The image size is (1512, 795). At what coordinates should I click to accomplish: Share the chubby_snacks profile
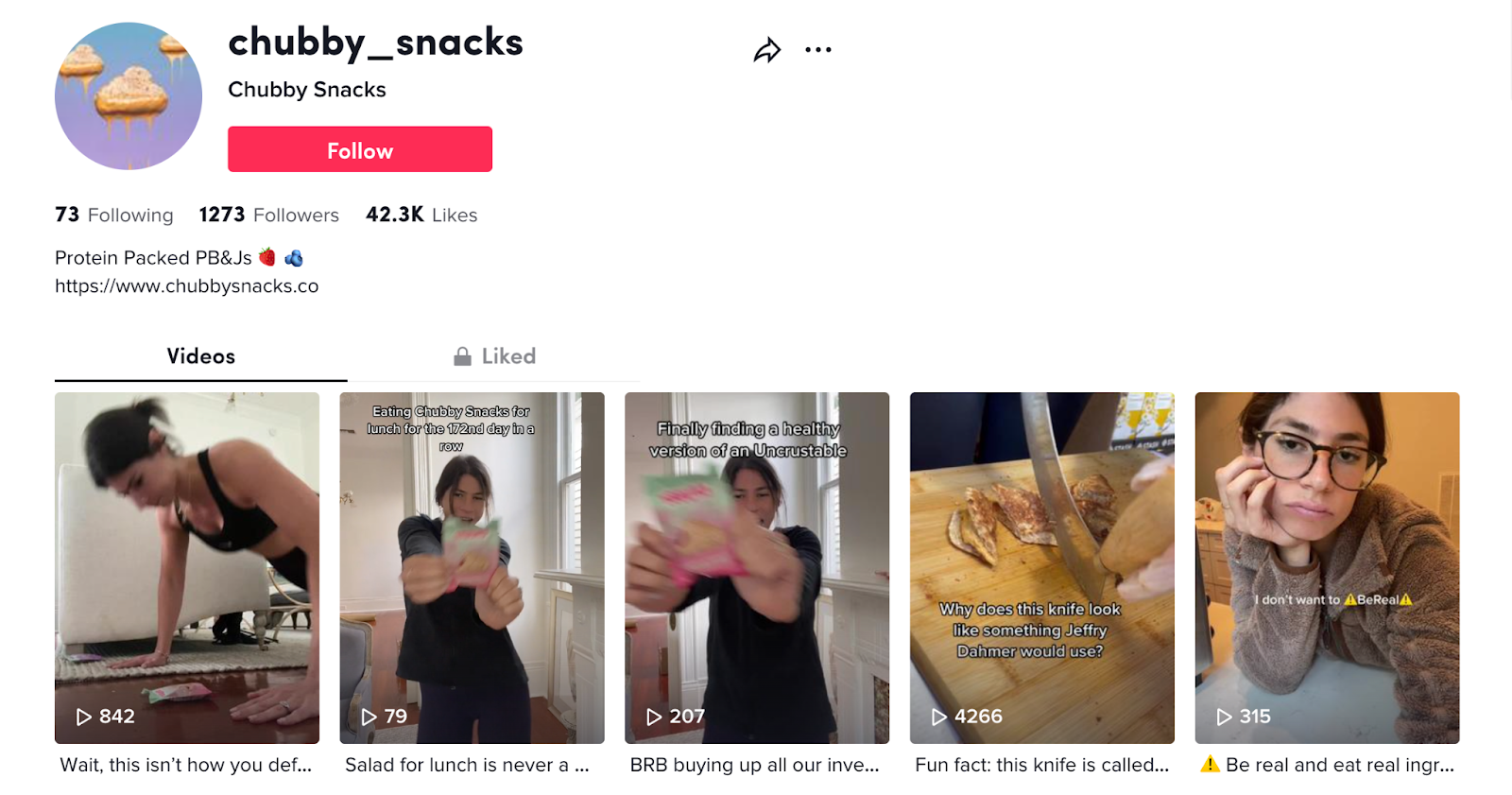pyautogui.click(x=766, y=50)
